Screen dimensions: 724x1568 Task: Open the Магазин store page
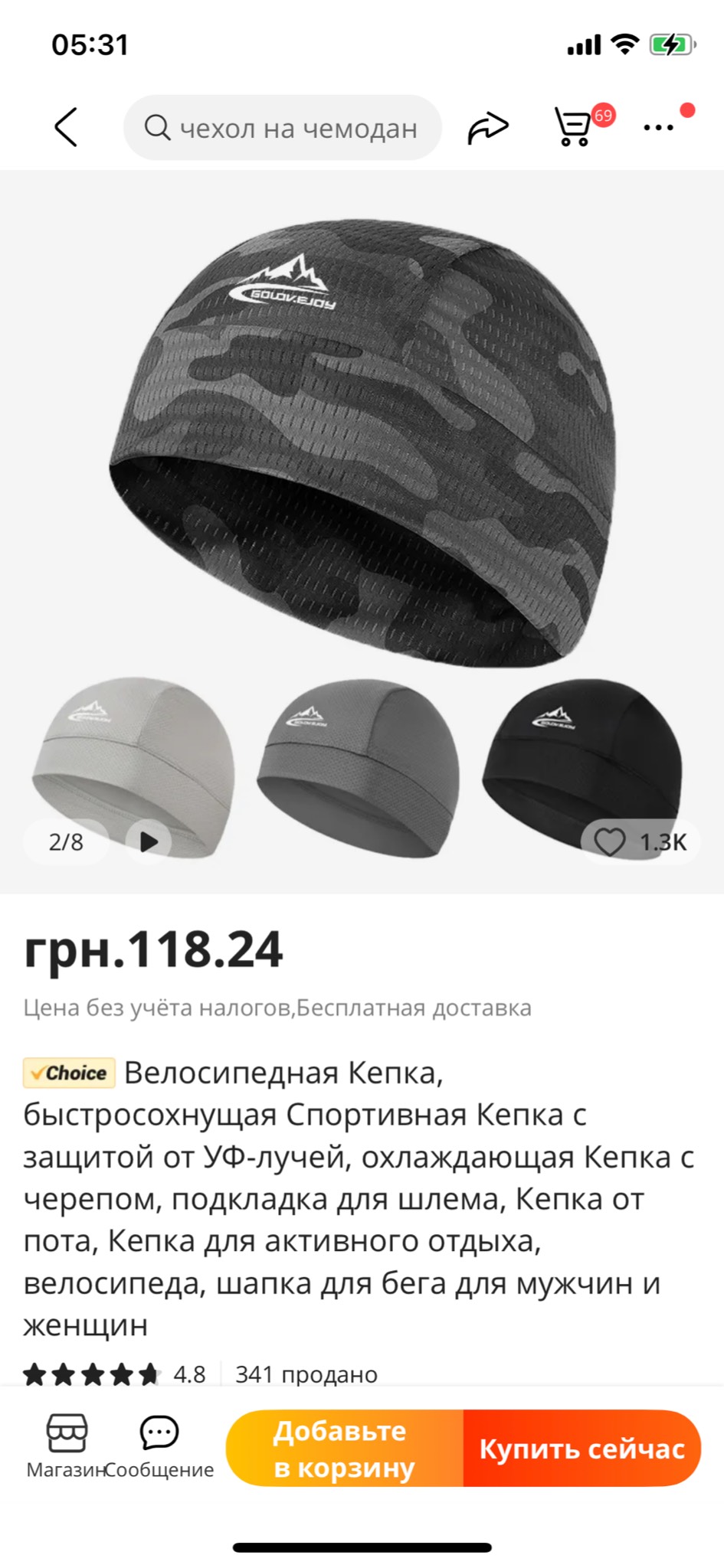pos(67,1445)
